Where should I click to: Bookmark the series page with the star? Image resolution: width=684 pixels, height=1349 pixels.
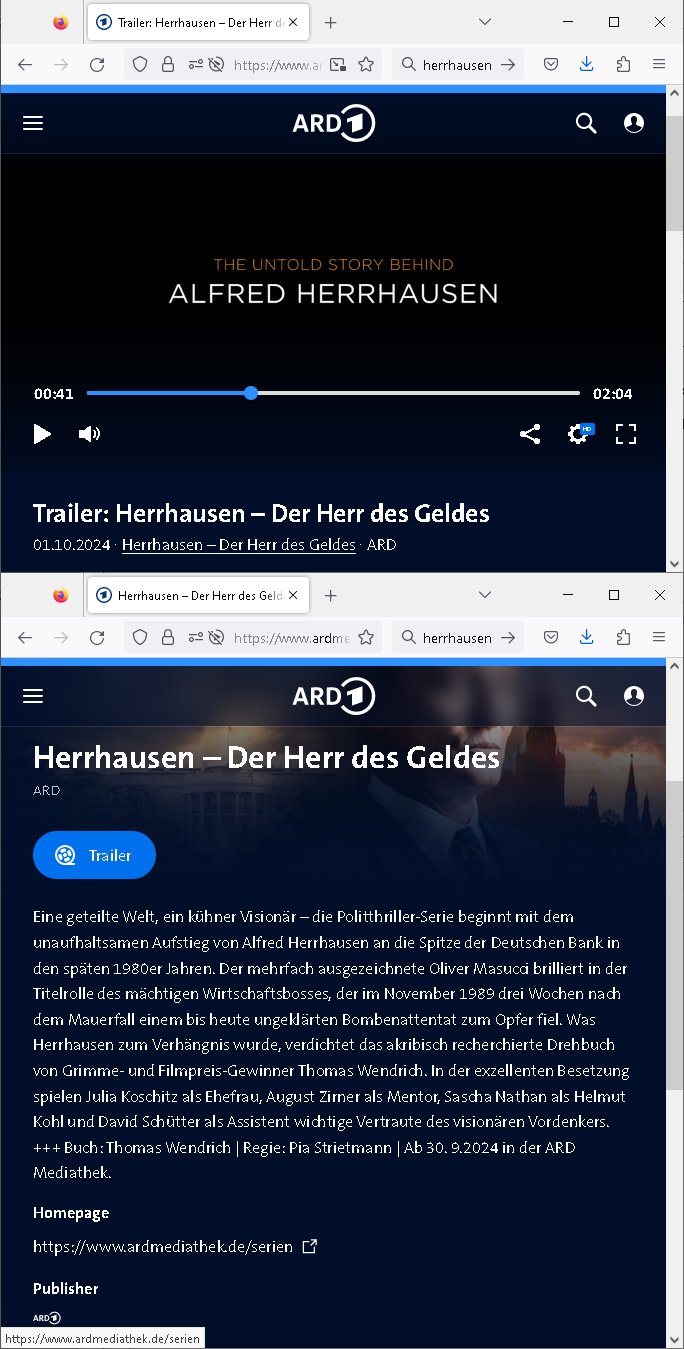click(x=366, y=637)
